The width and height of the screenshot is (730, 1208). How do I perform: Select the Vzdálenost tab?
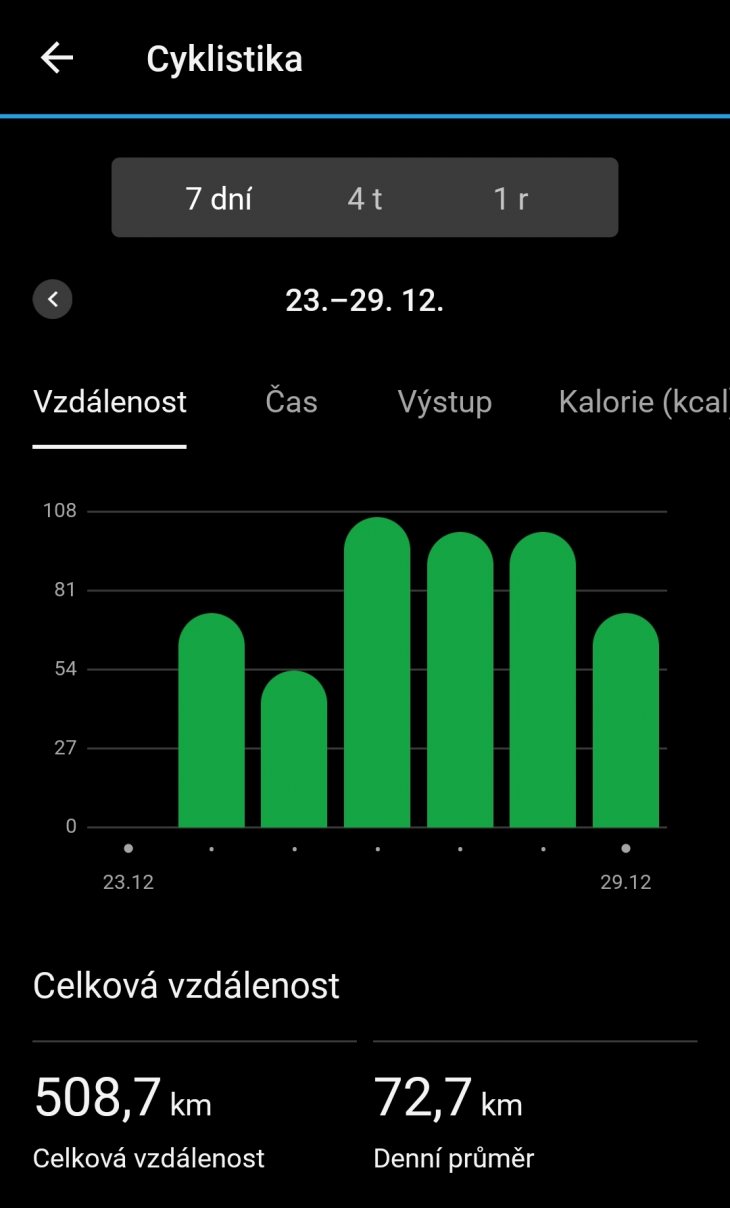(x=110, y=402)
